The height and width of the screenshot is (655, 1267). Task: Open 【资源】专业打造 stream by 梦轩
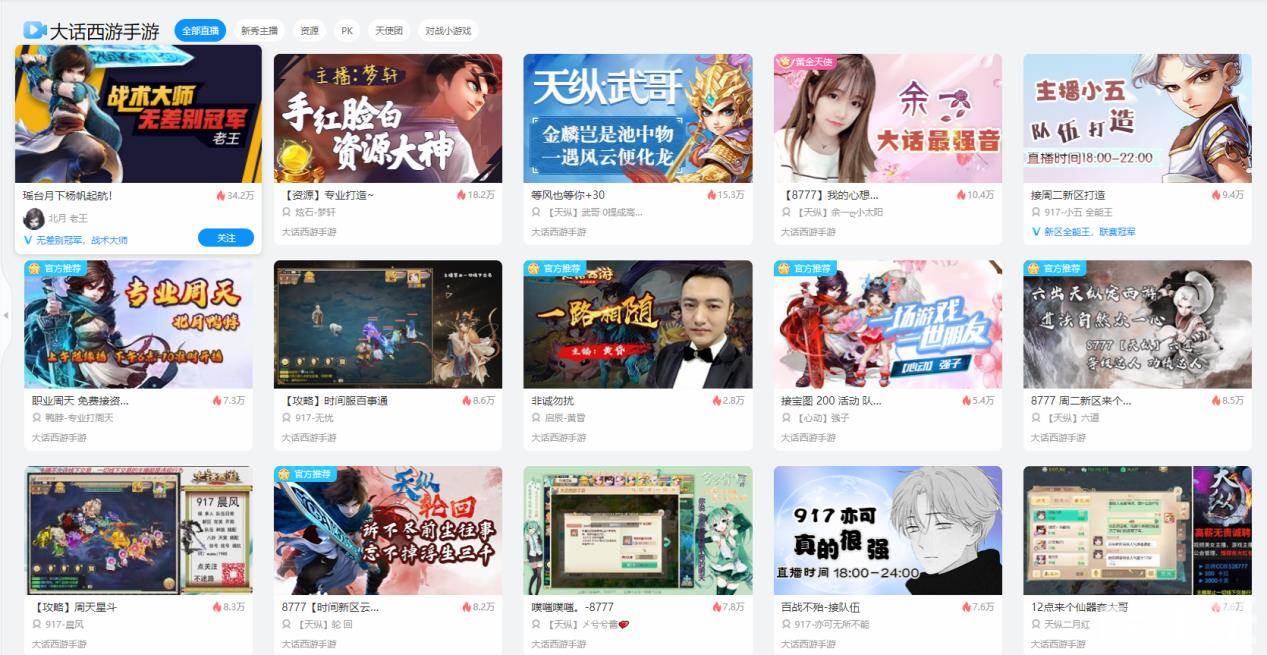[x=388, y=118]
